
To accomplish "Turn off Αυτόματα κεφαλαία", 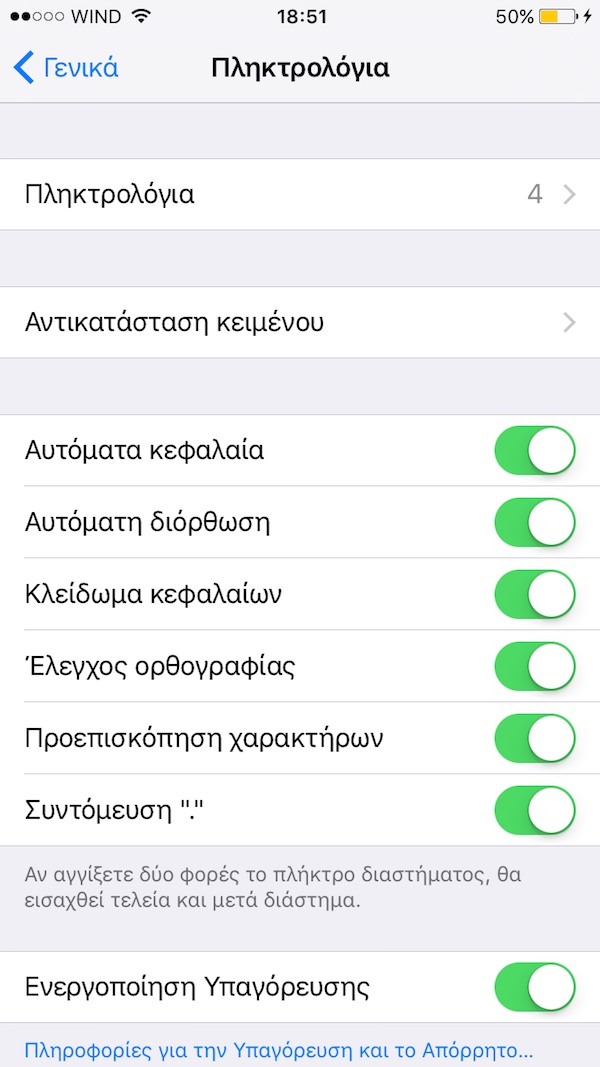I will coord(535,450).
